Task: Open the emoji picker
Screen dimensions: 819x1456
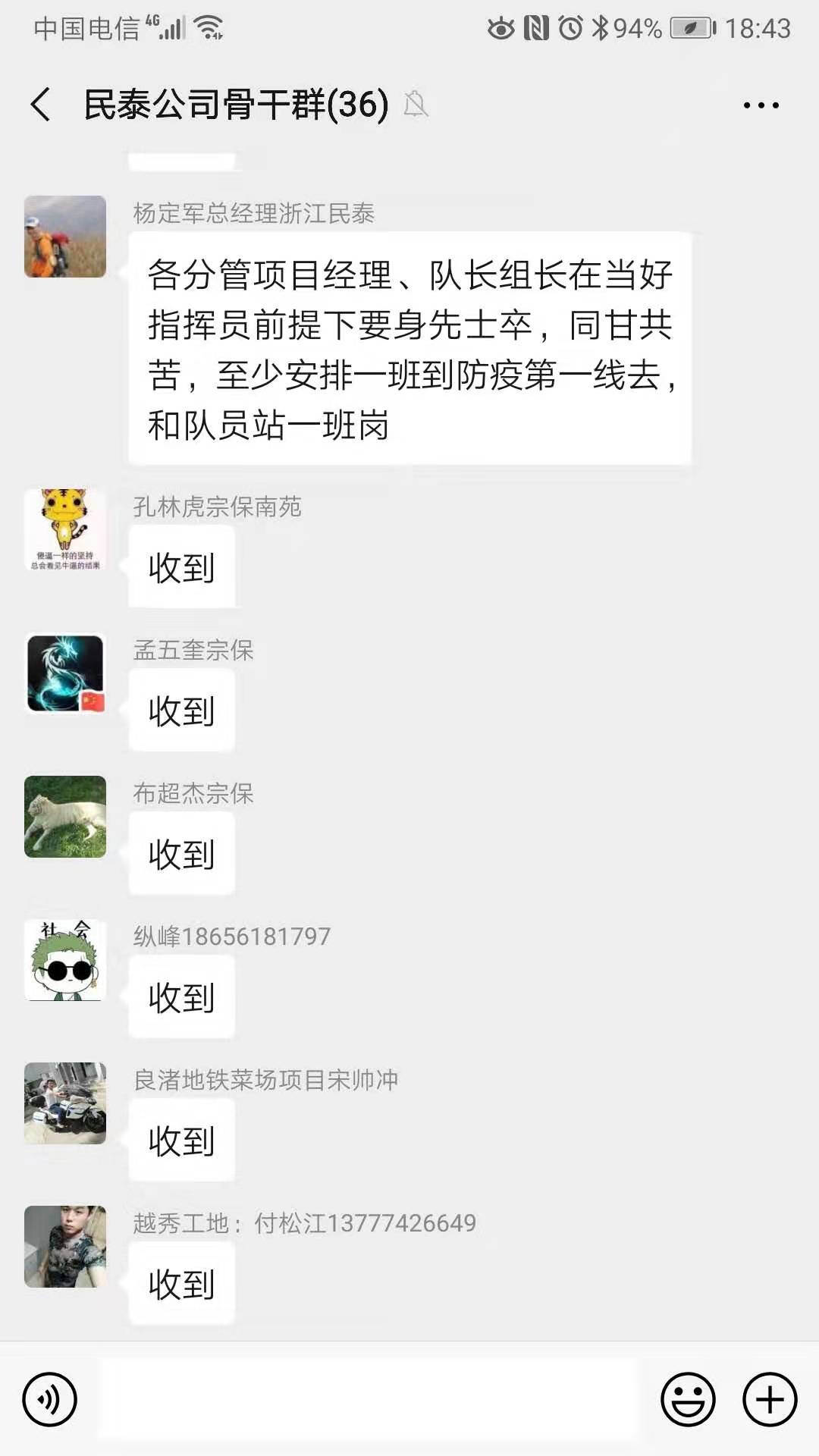Action: (x=688, y=1399)
